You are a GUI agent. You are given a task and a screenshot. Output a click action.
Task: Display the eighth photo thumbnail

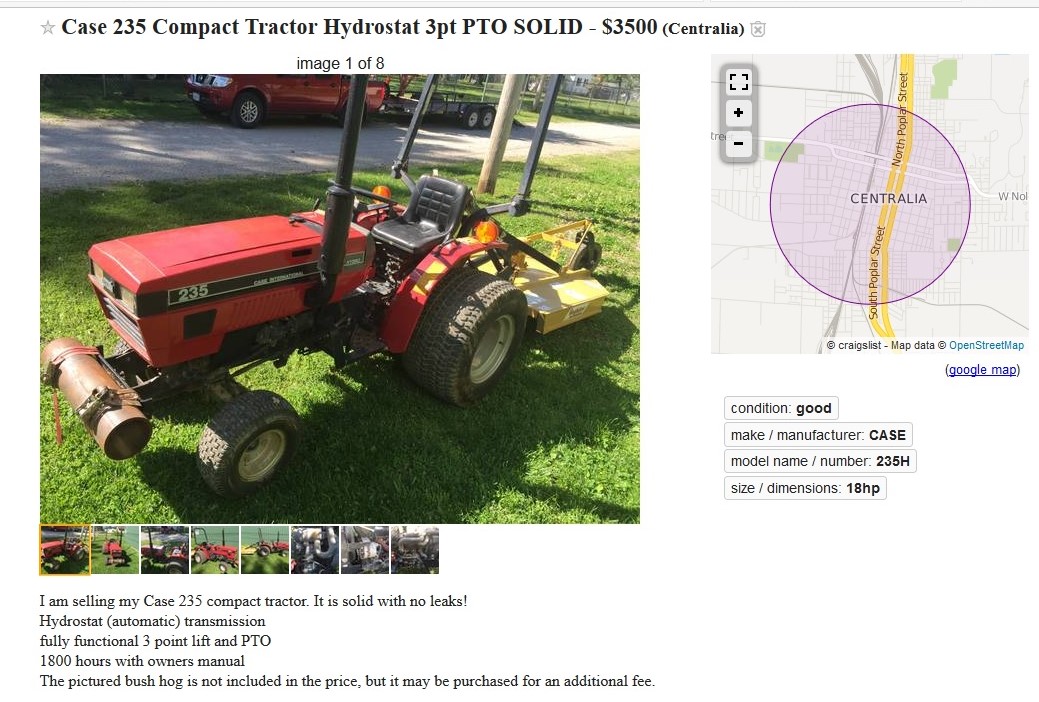(415, 550)
